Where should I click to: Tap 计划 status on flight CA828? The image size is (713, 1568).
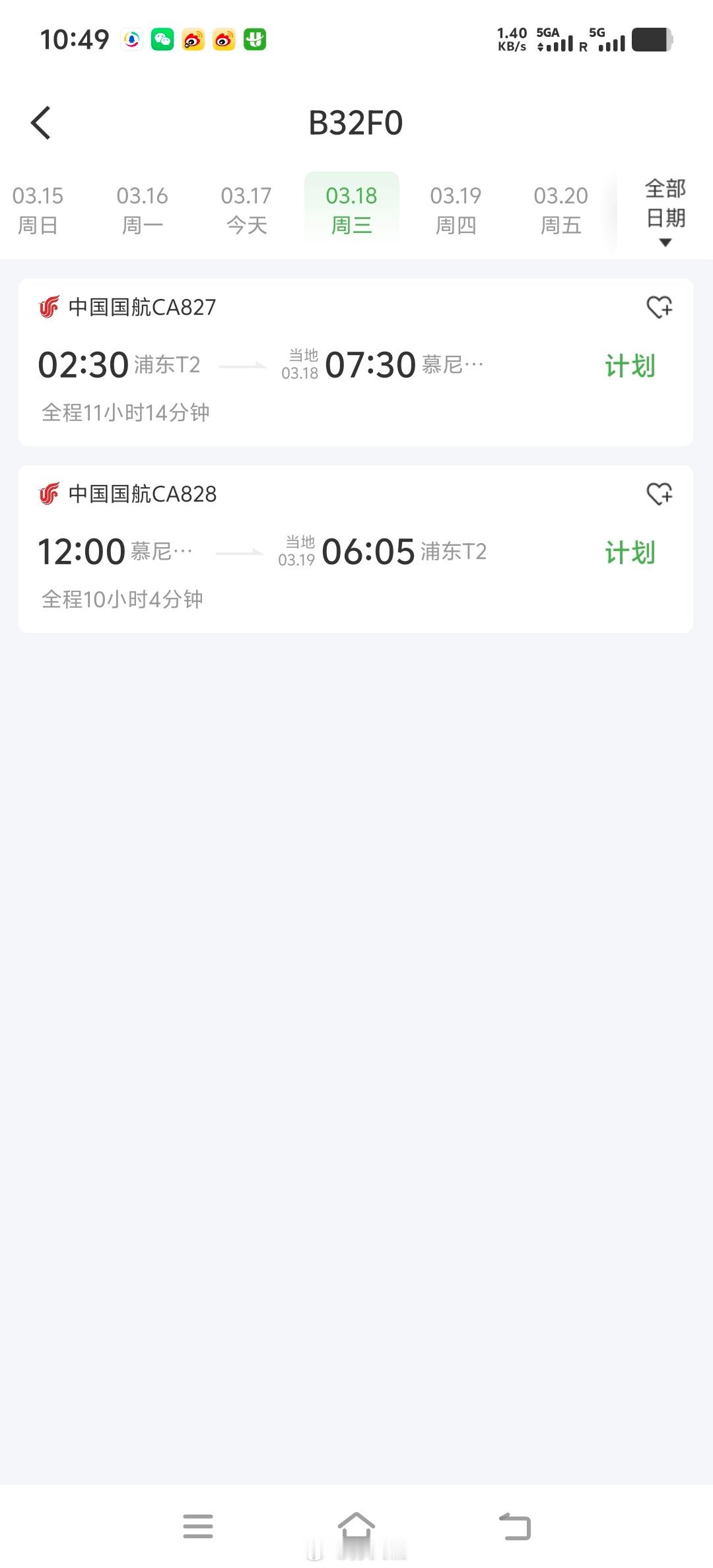pyautogui.click(x=630, y=554)
